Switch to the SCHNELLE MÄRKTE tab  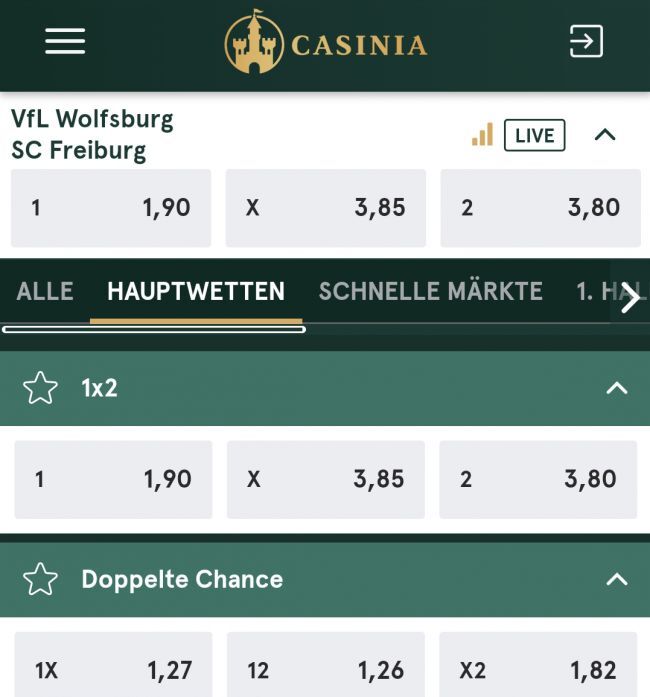coord(430,291)
